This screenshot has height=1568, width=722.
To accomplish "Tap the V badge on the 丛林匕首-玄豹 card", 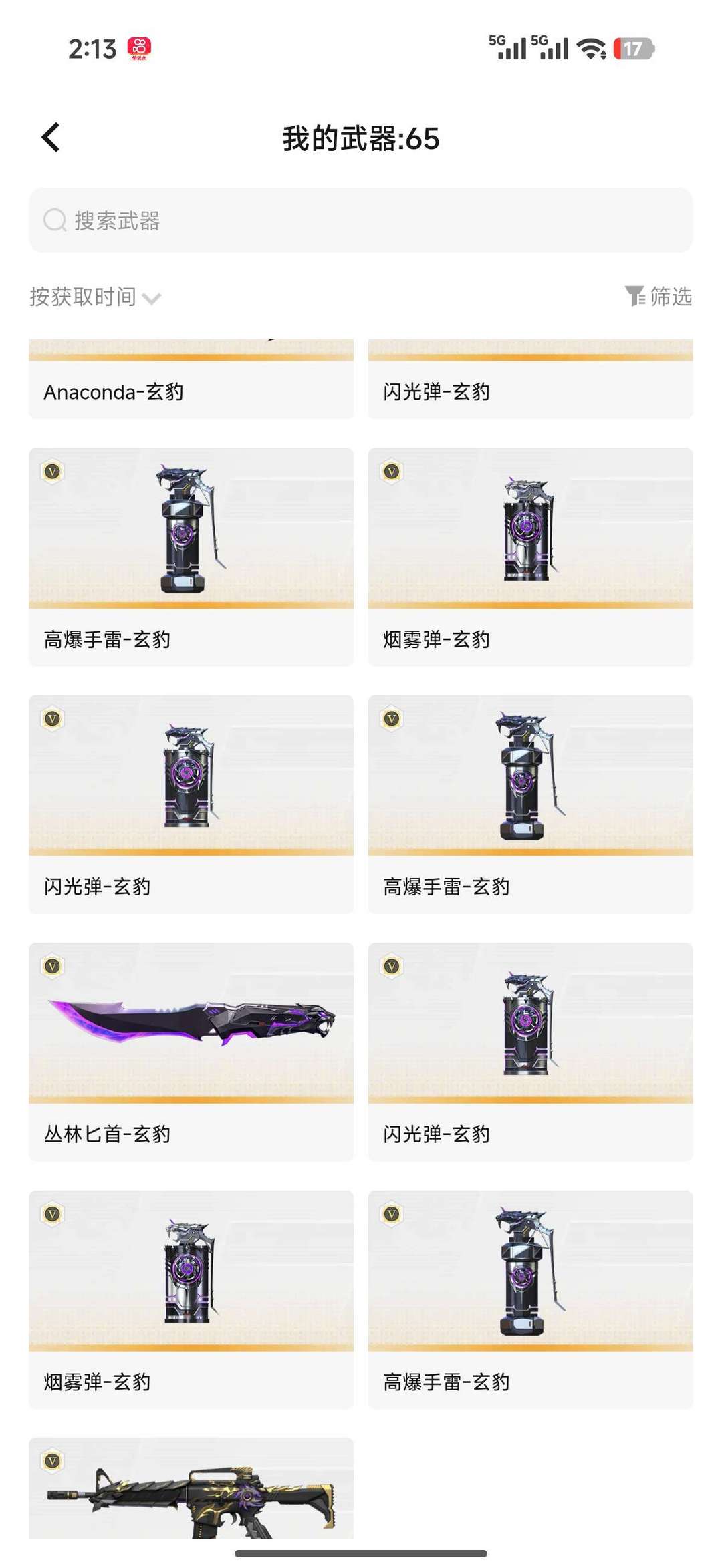I will (x=51, y=967).
